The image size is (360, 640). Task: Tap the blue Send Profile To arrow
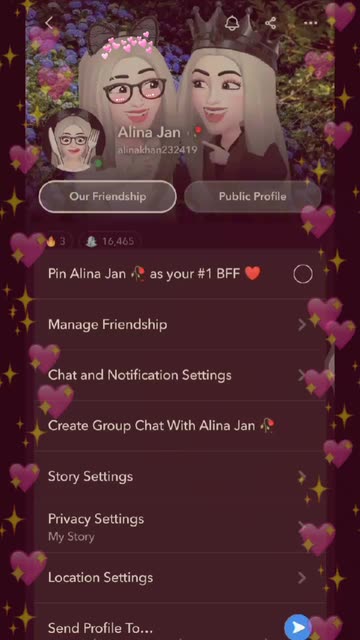(x=299, y=627)
